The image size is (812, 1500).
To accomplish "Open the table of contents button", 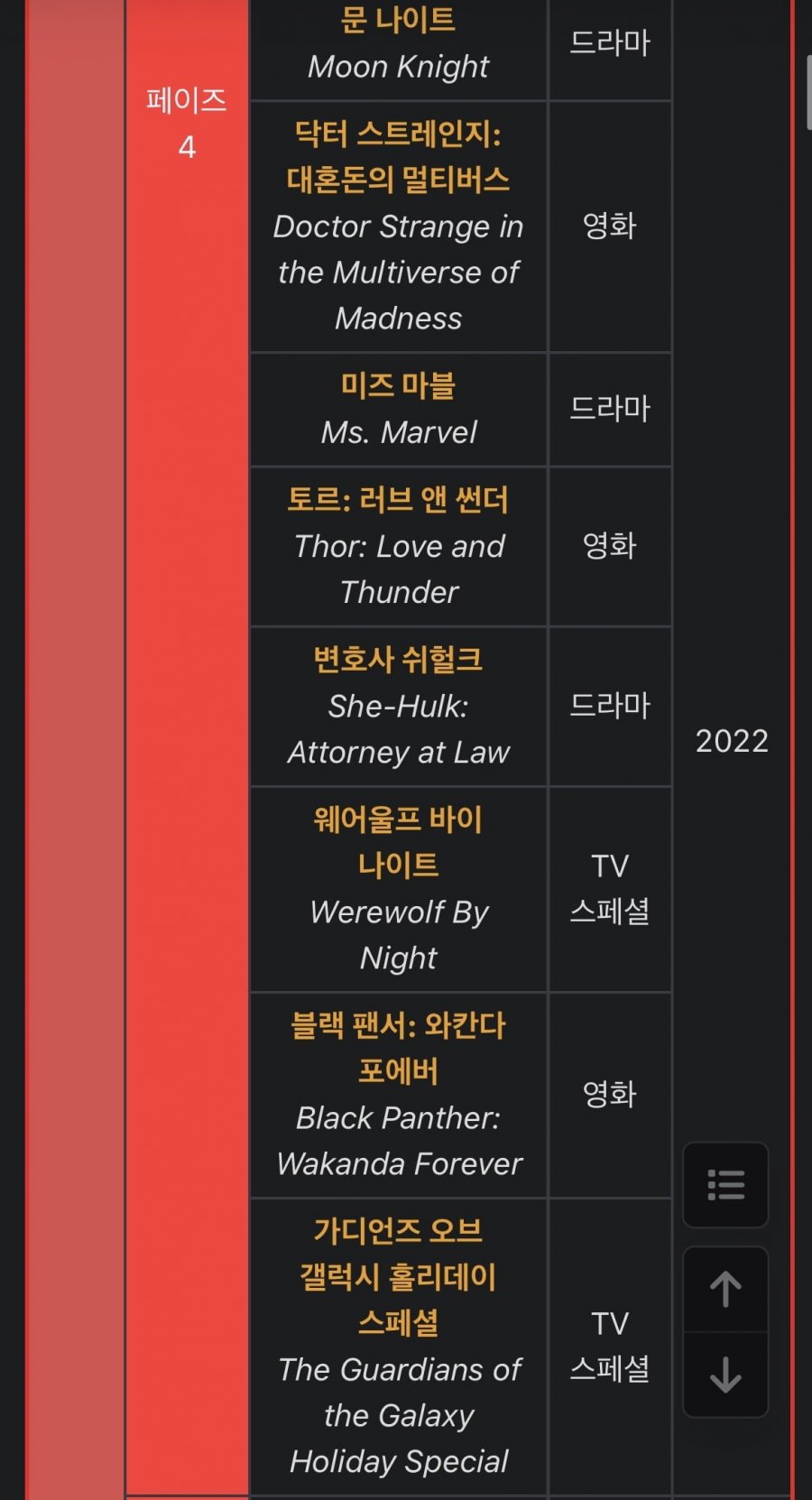I will tap(725, 1185).
